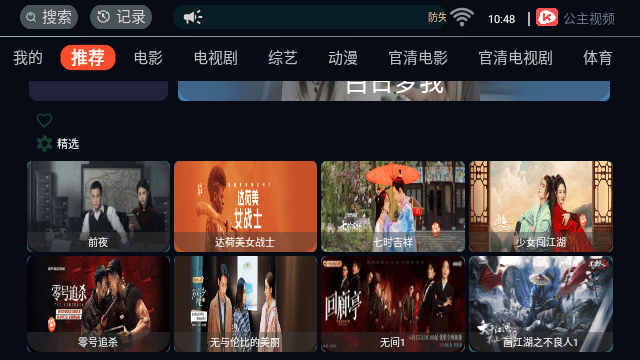The height and width of the screenshot is (360, 640).
Task: Open the large banner at top
Action: tap(394, 90)
